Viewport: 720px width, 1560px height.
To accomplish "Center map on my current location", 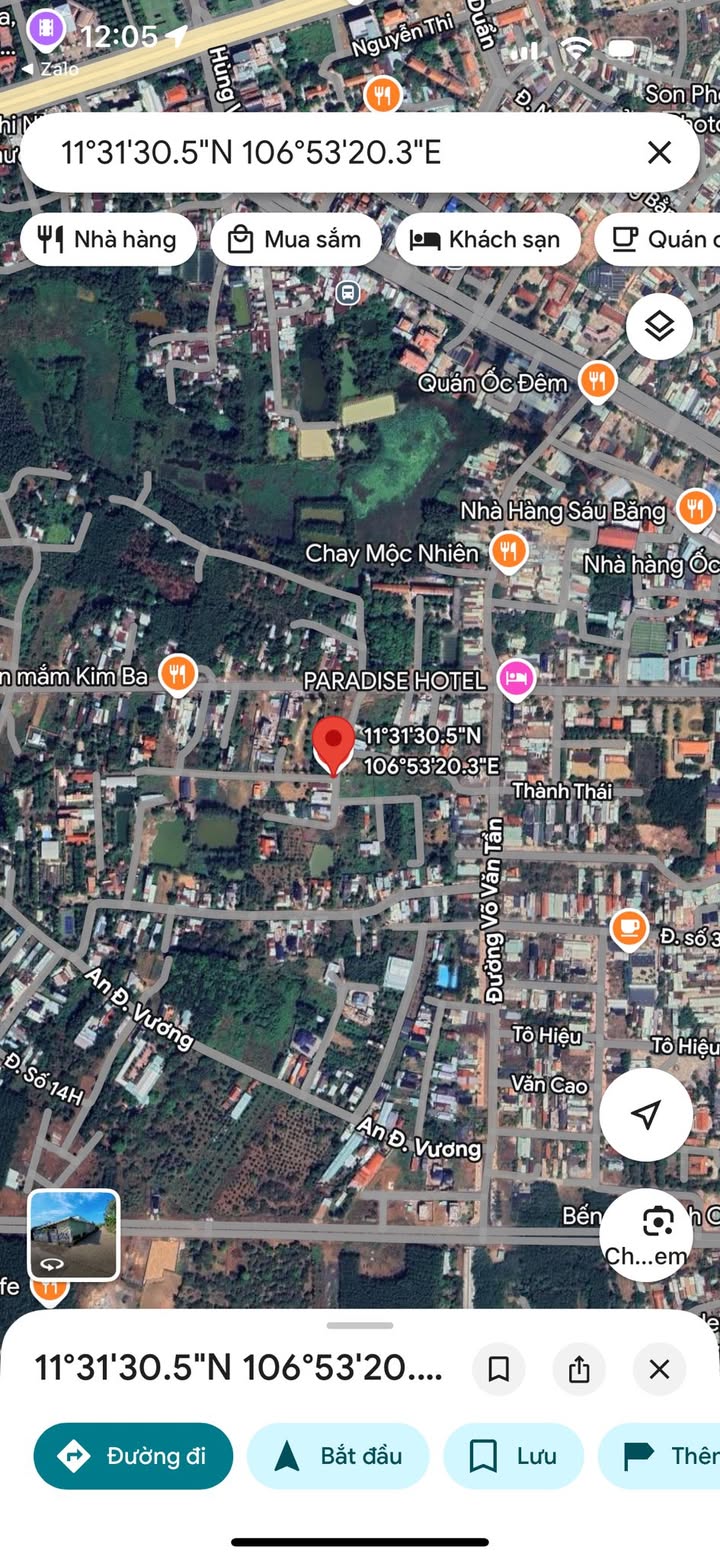I will click(x=646, y=1115).
